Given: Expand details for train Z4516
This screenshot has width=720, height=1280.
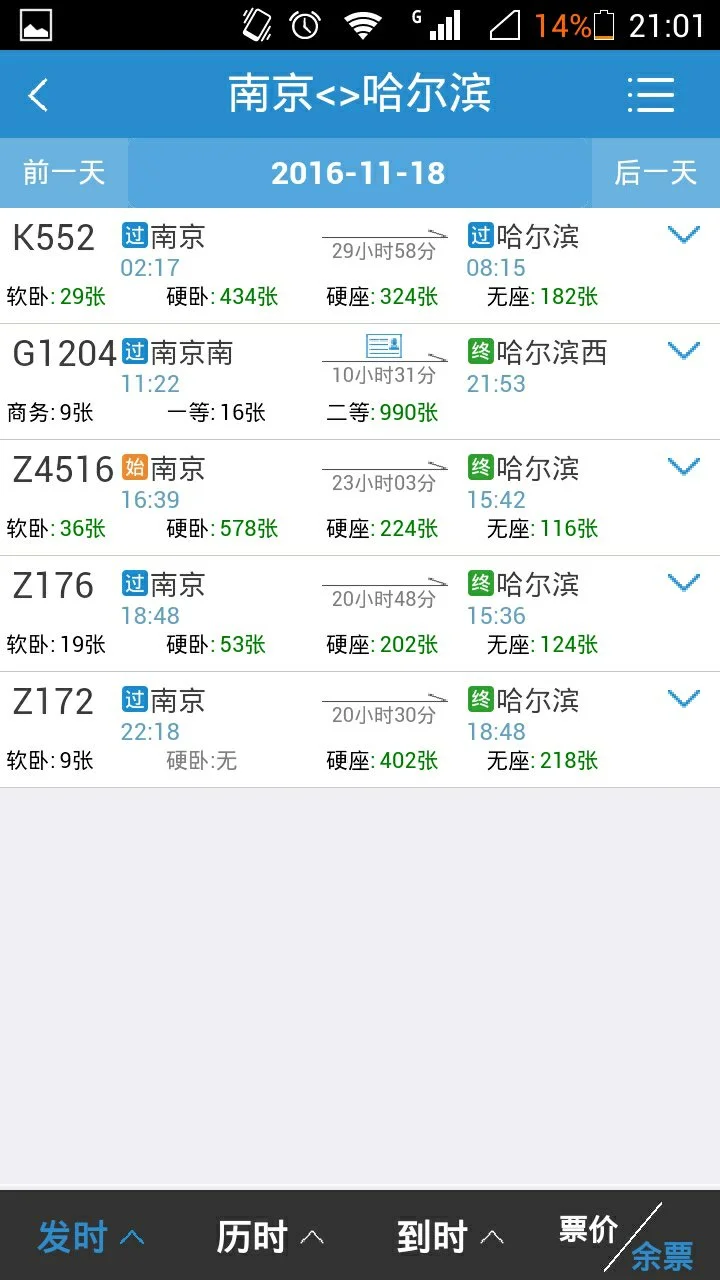Looking at the screenshot, I should [x=684, y=466].
